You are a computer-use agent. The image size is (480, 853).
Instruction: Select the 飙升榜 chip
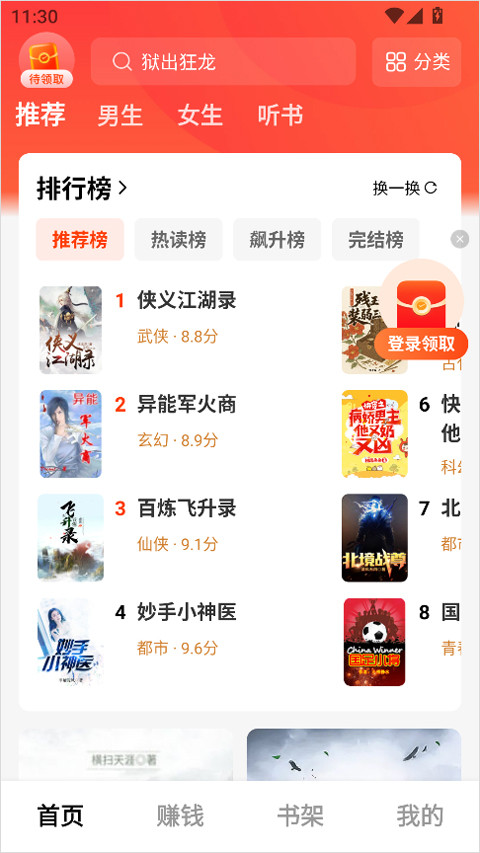(277, 239)
